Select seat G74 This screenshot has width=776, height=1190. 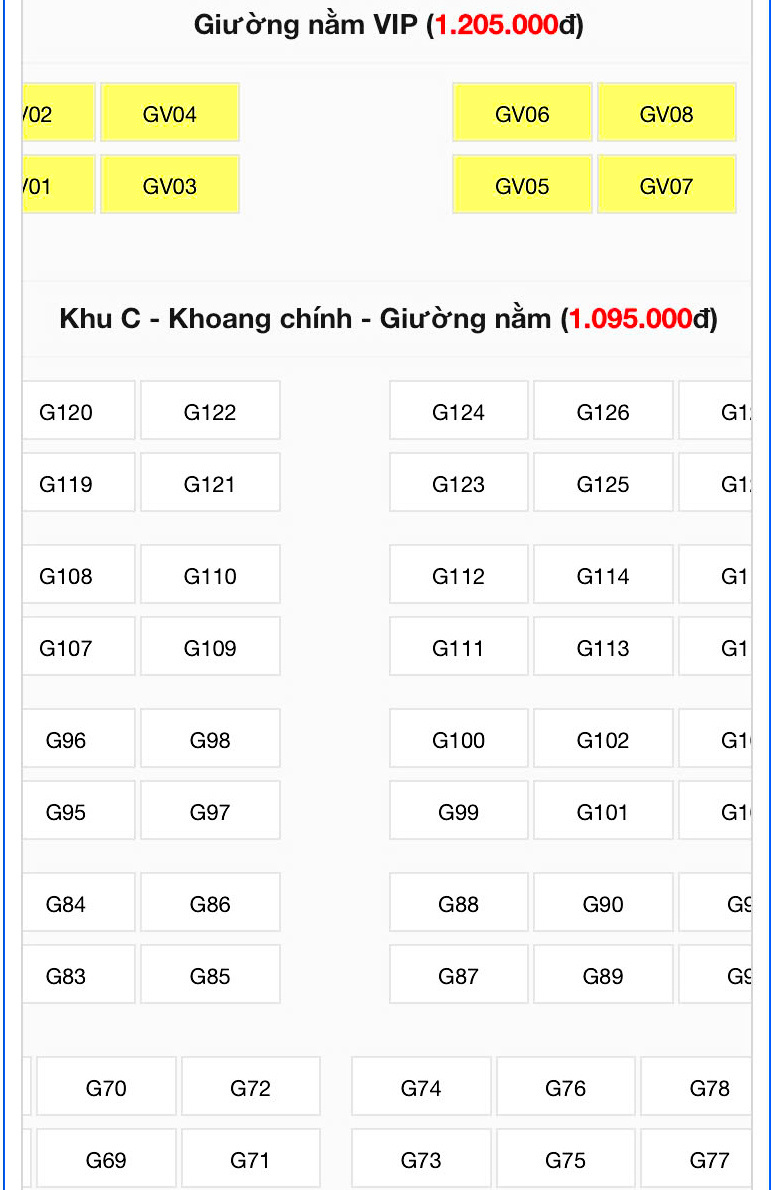pos(421,1086)
